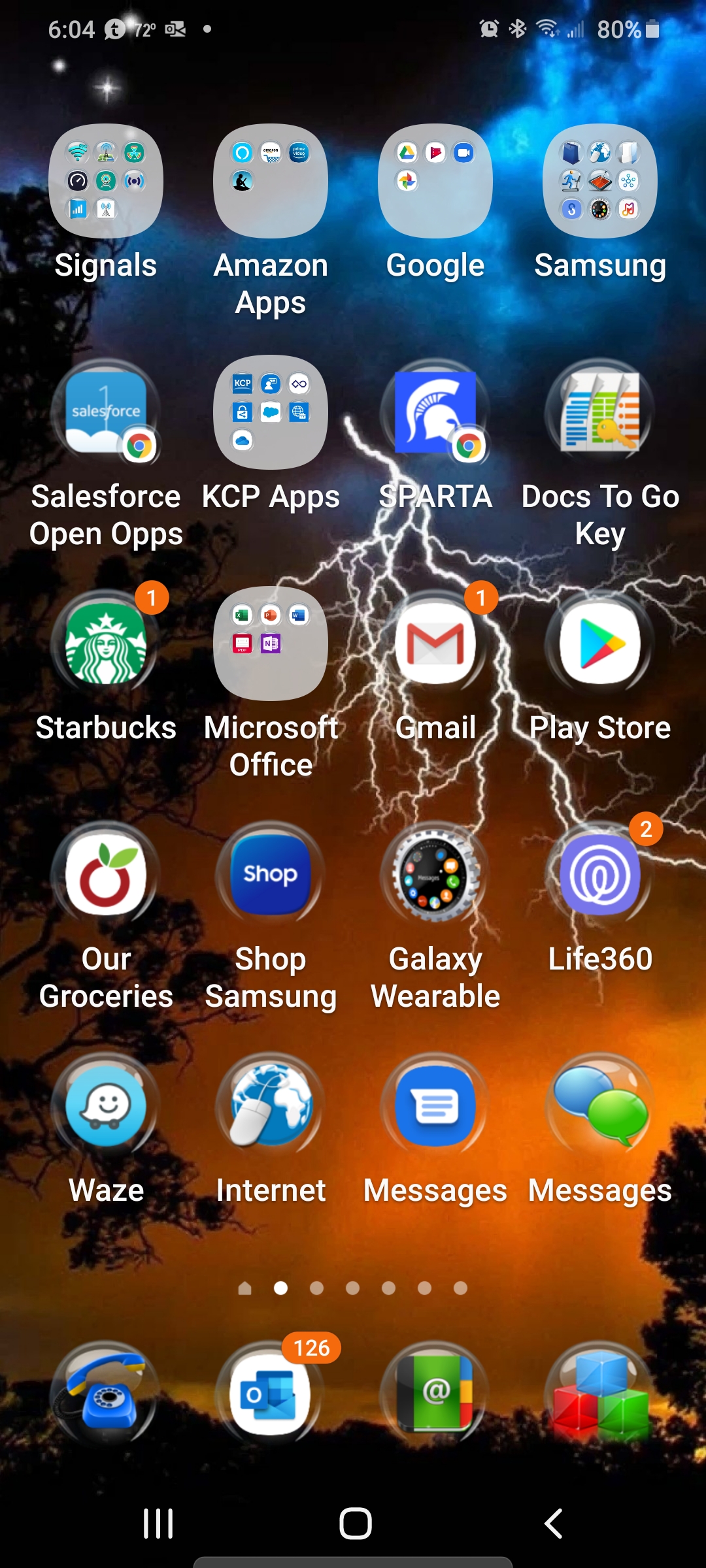Open the Amazon Apps folder
This screenshot has width=706, height=1568.
(271, 181)
